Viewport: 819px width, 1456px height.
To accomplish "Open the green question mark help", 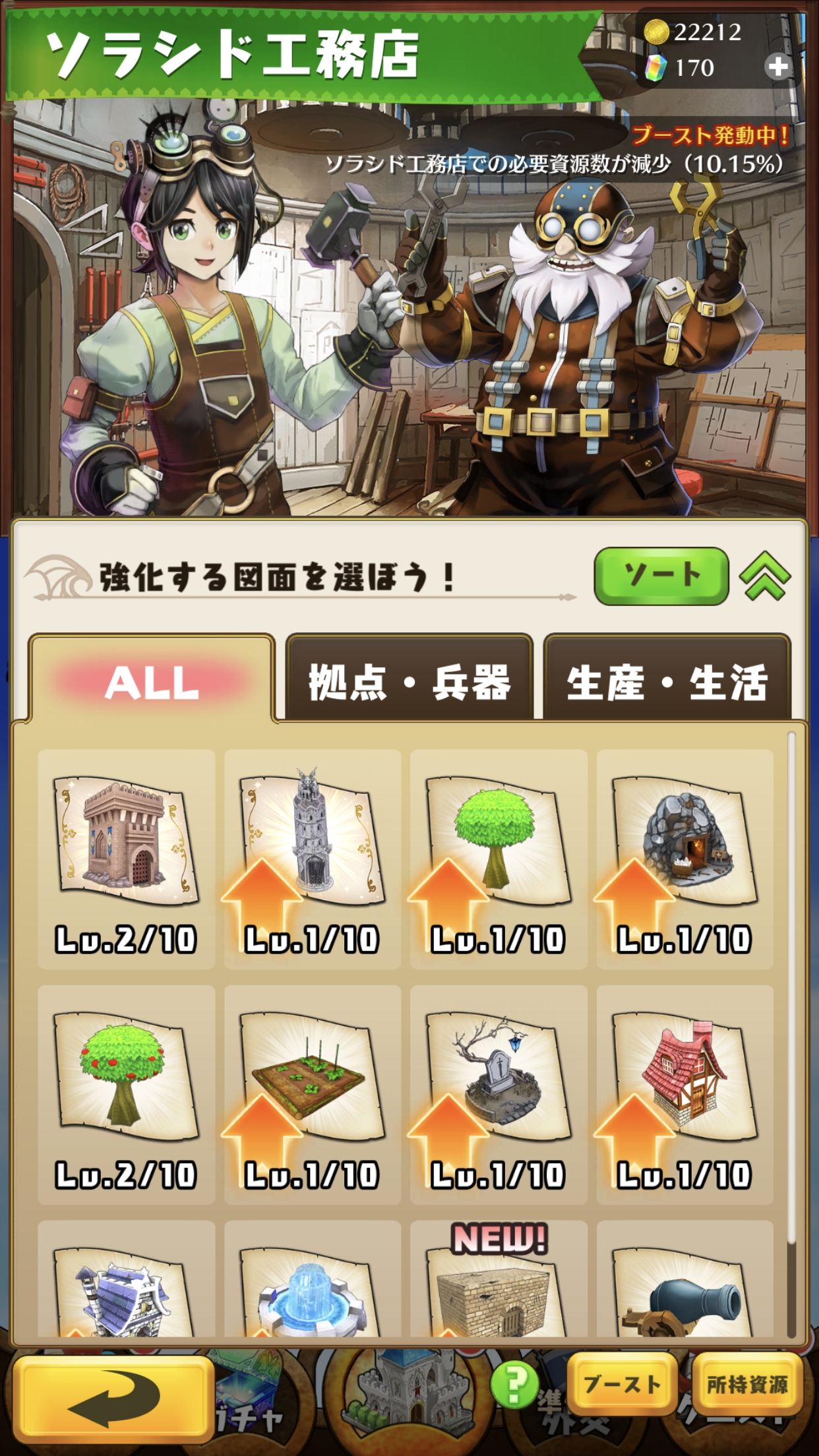I will coord(514,1383).
